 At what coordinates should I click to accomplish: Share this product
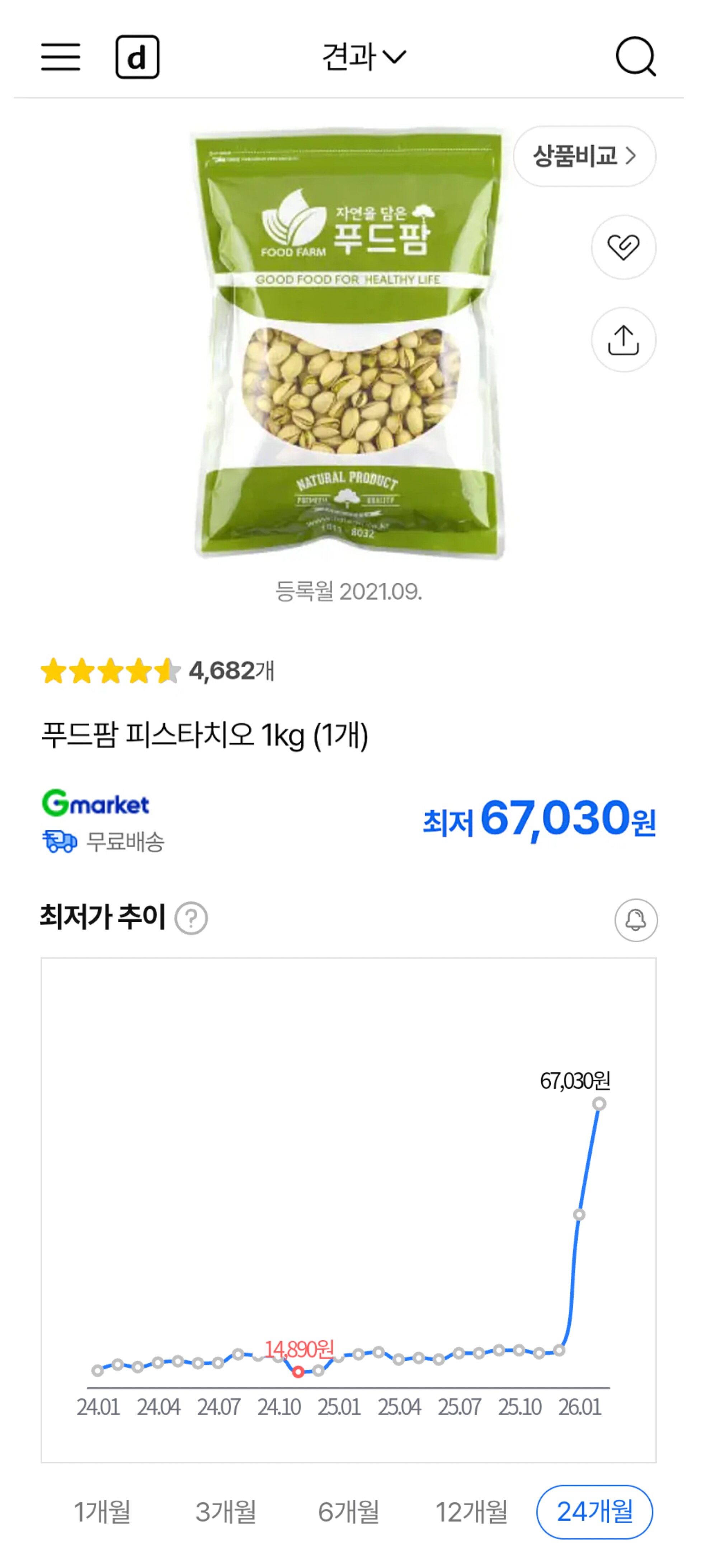(x=623, y=340)
